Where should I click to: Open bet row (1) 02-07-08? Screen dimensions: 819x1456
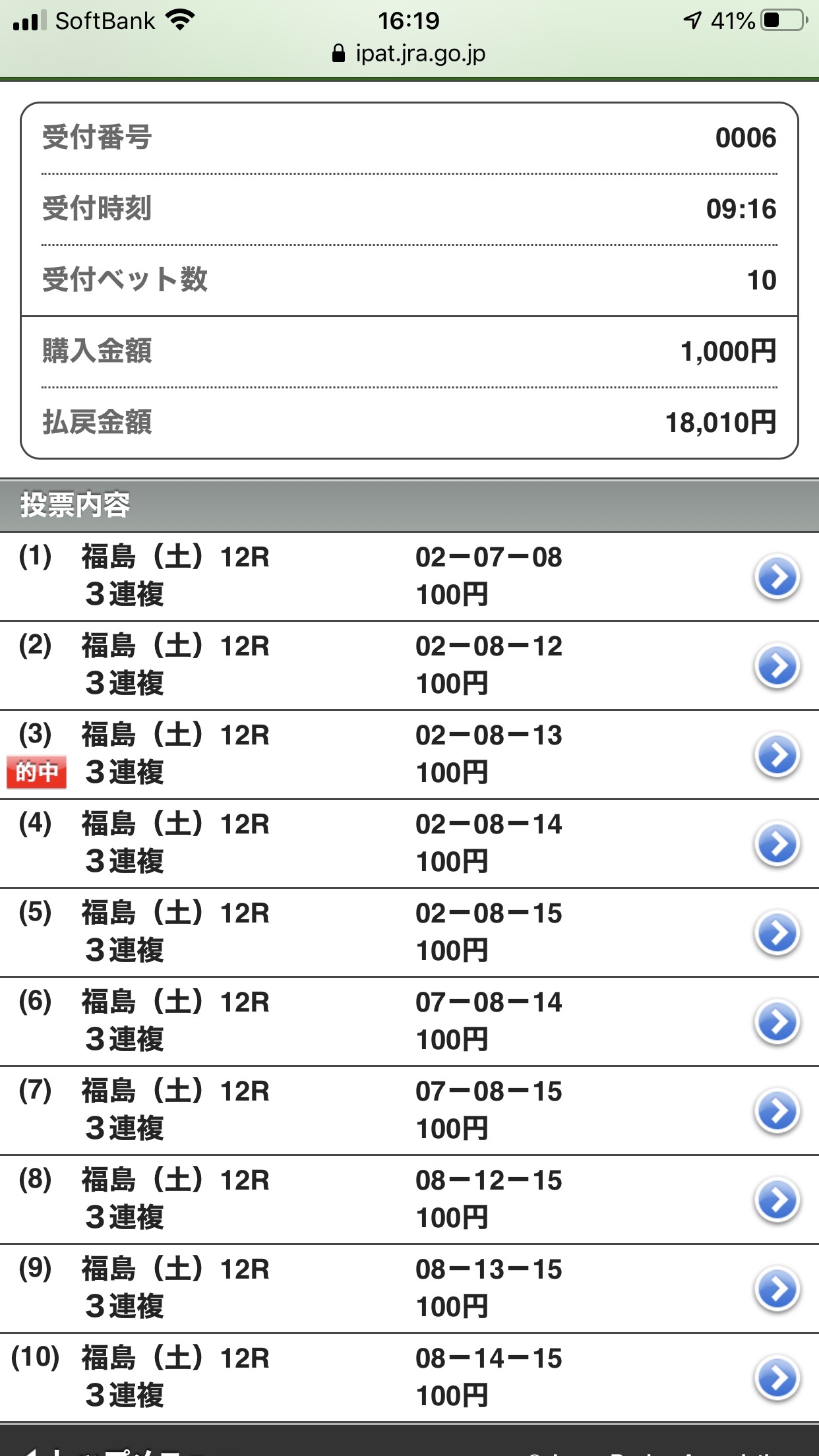pos(777,577)
